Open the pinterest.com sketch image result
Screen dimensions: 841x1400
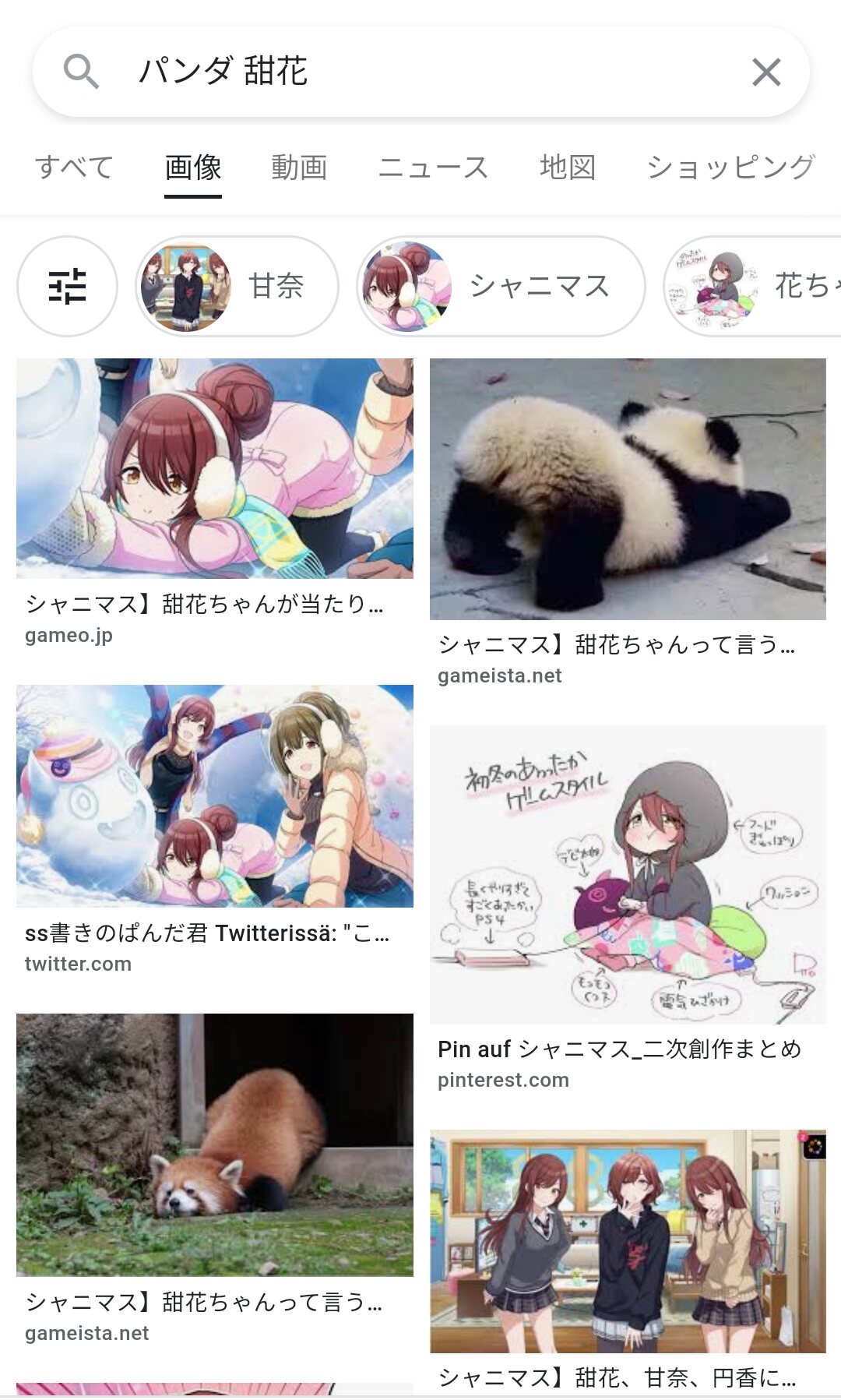pos(628,874)
